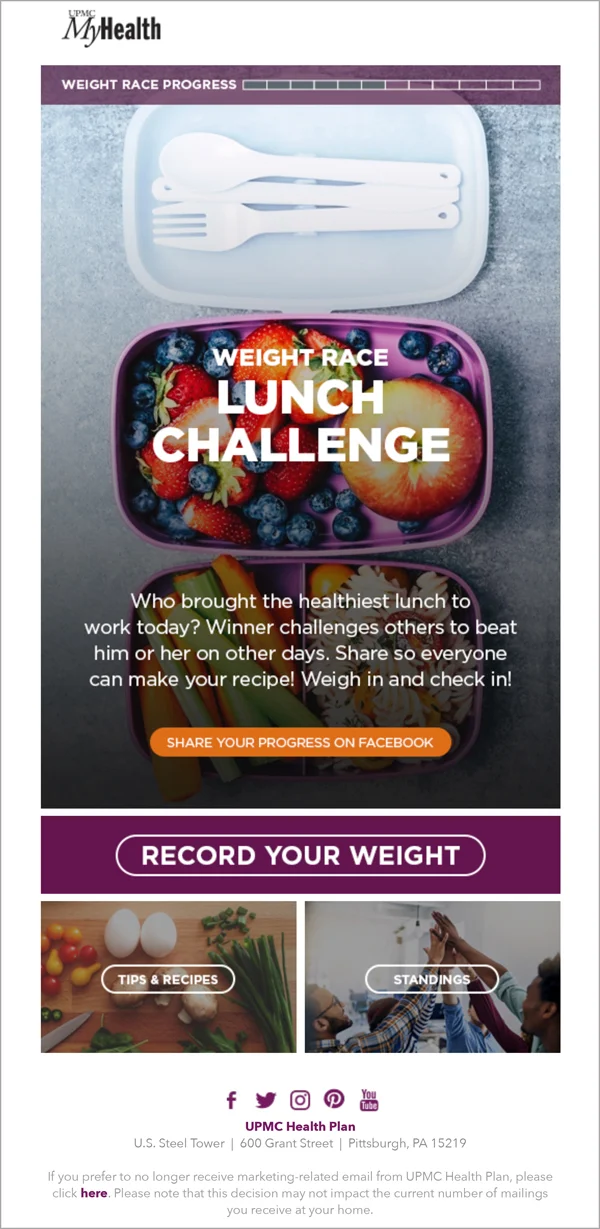Open Tips & Recipes

[x=168, y=979]
